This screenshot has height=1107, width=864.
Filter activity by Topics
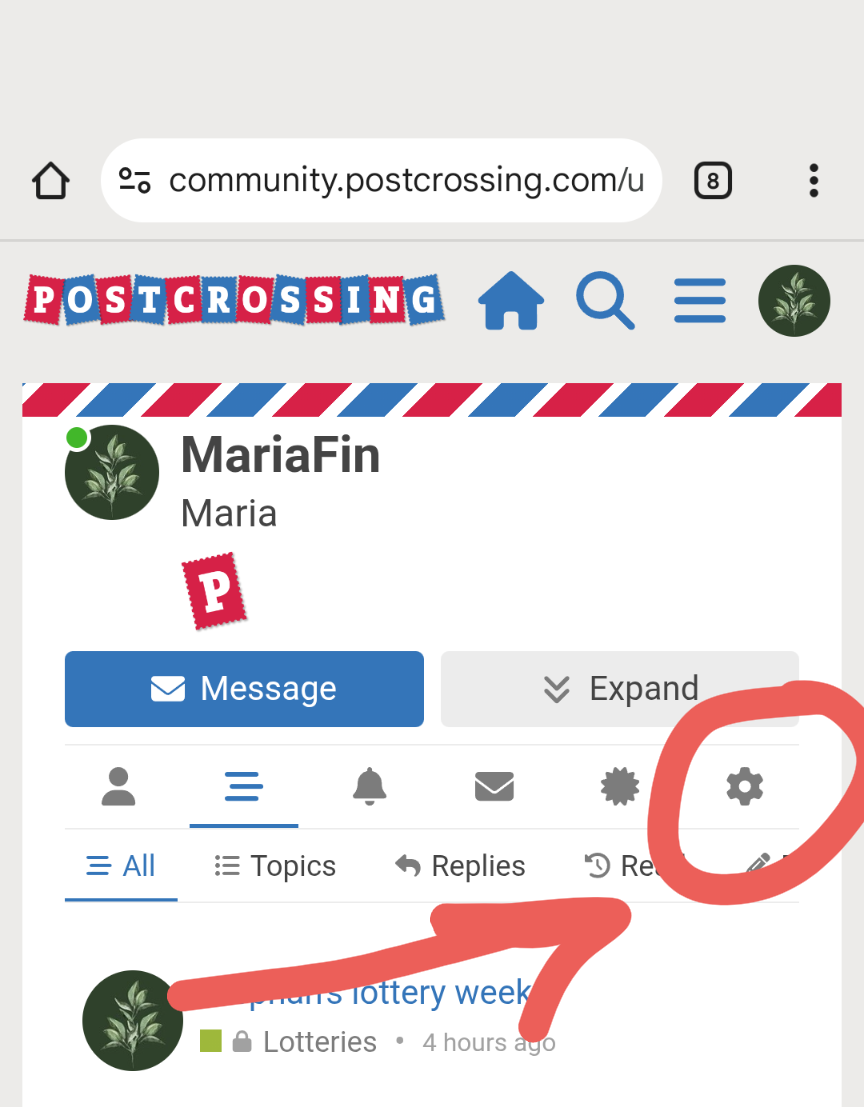(275, 866)
